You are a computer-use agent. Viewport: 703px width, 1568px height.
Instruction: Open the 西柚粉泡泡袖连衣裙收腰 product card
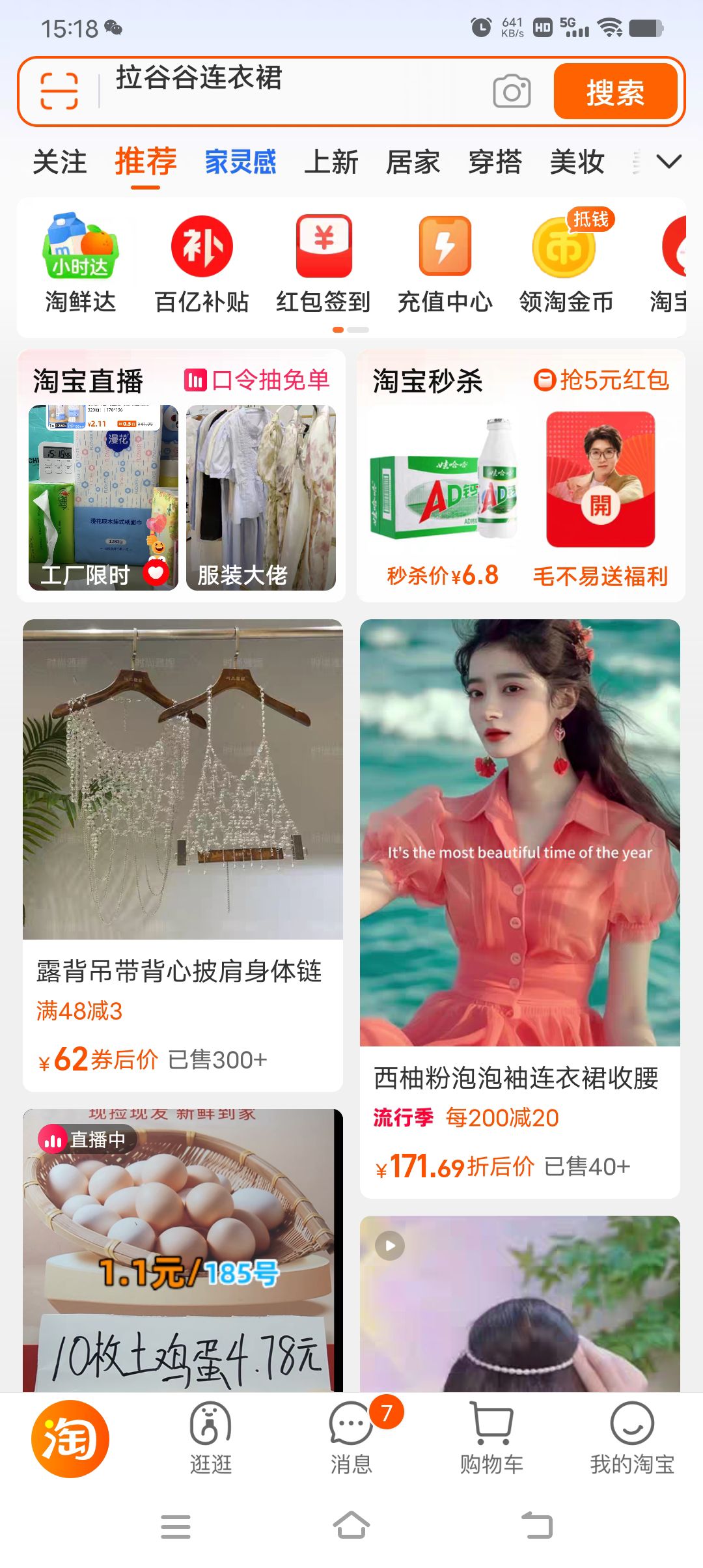pyautogui.click(x=520, y=908)
